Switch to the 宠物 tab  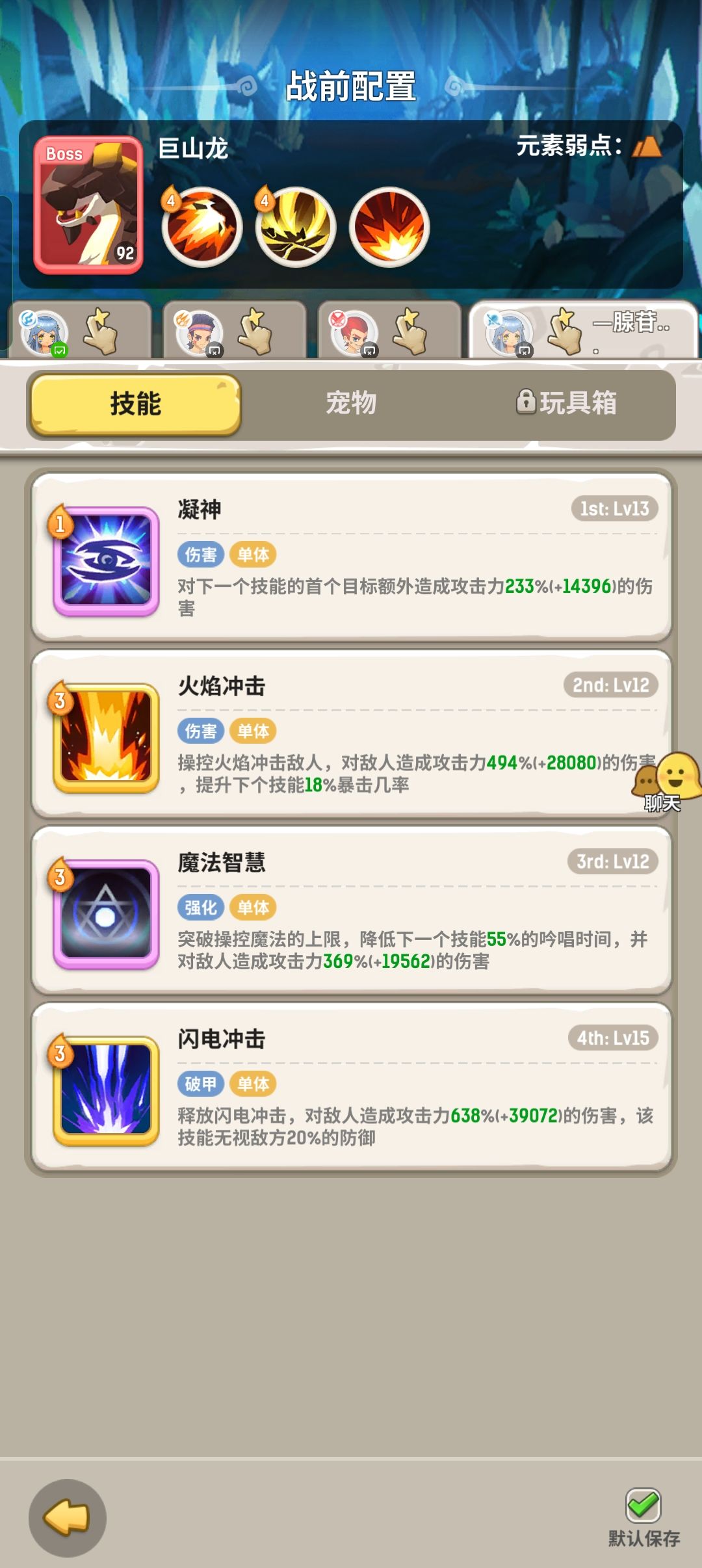point(351,403)
